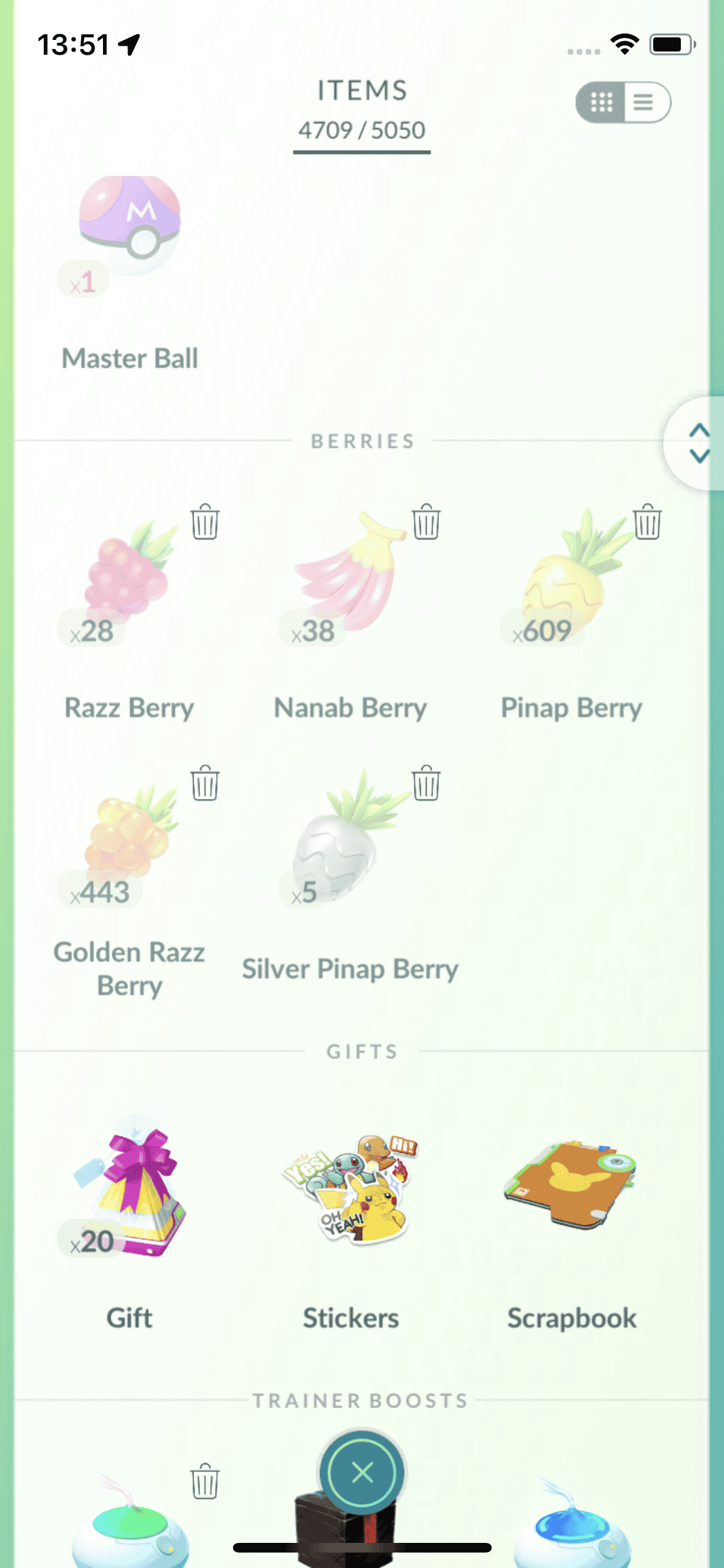Switch to list view layout
The image size is (724, 1568).
pos(644,102)
